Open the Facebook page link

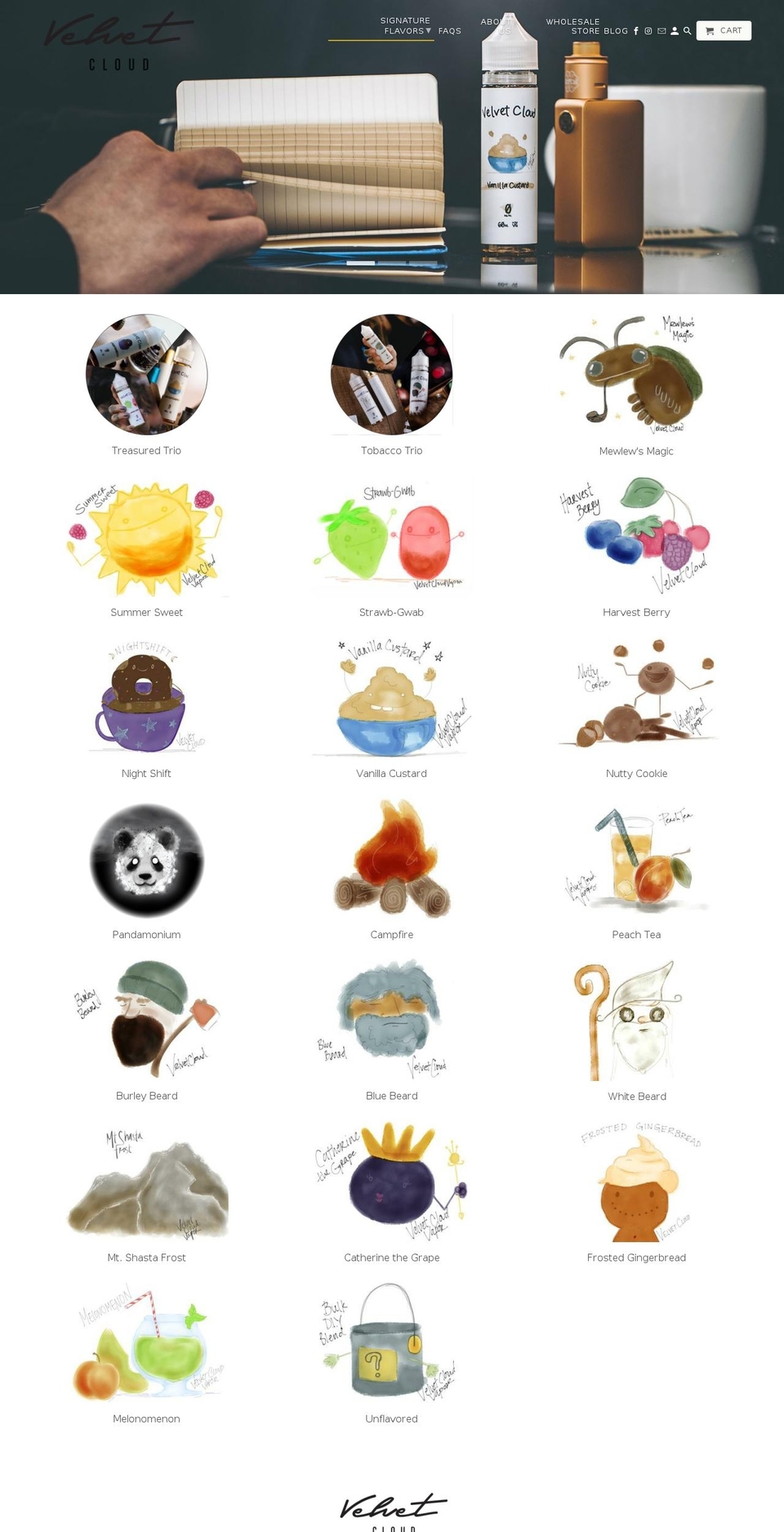click(636, 31)
